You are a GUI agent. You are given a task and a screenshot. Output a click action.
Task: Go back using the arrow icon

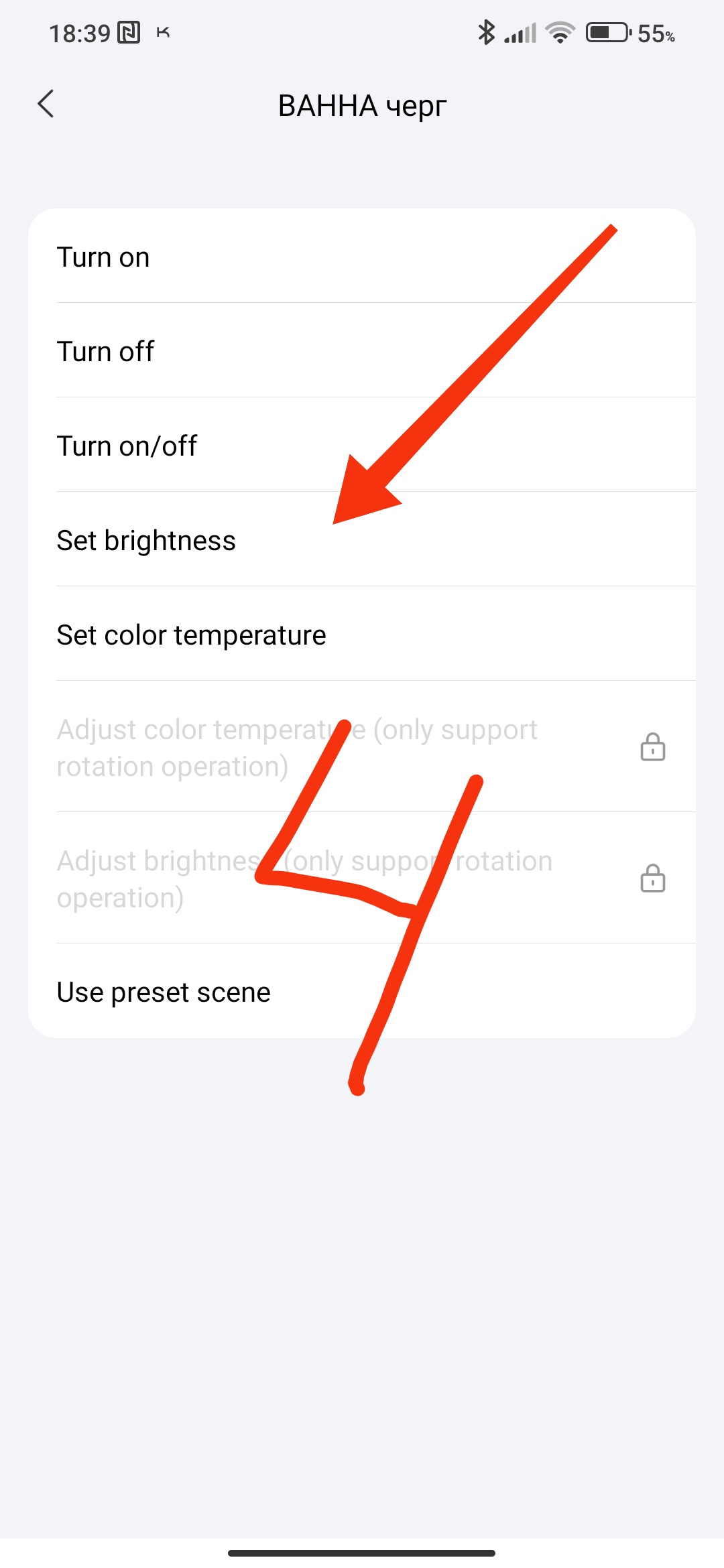(x=46, y=104)
